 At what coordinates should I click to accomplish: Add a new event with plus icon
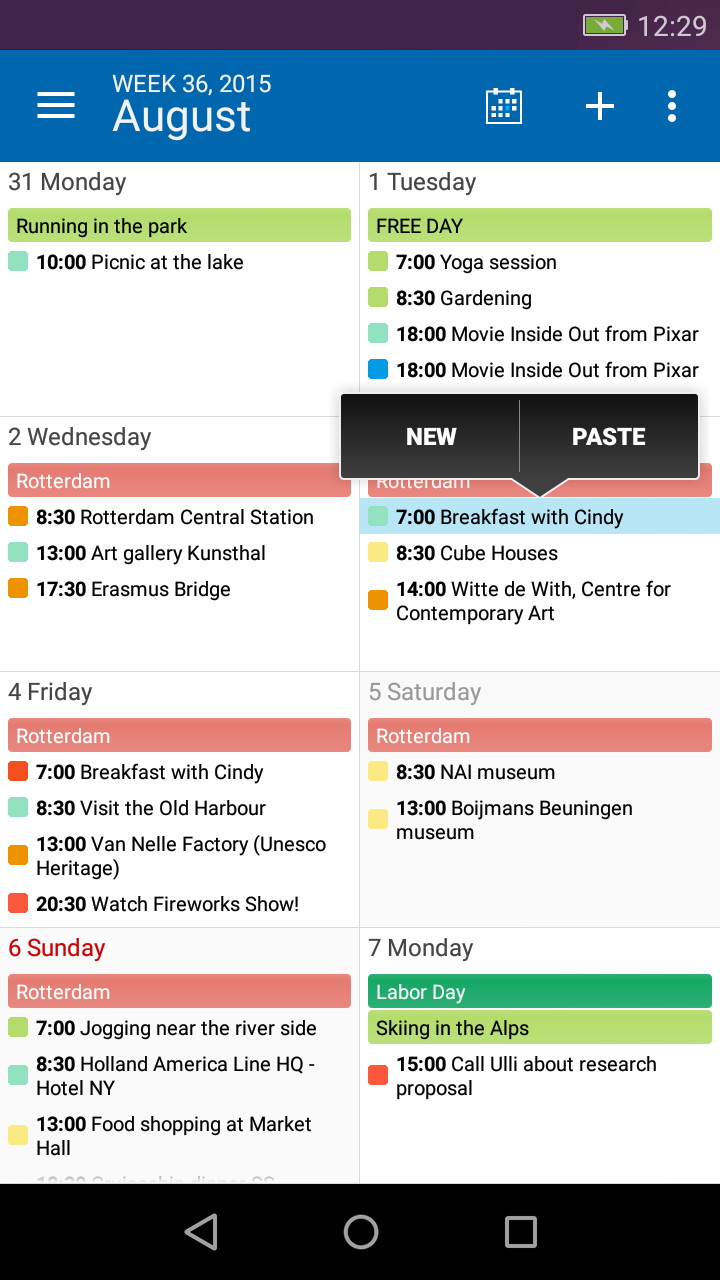(599, 106)
